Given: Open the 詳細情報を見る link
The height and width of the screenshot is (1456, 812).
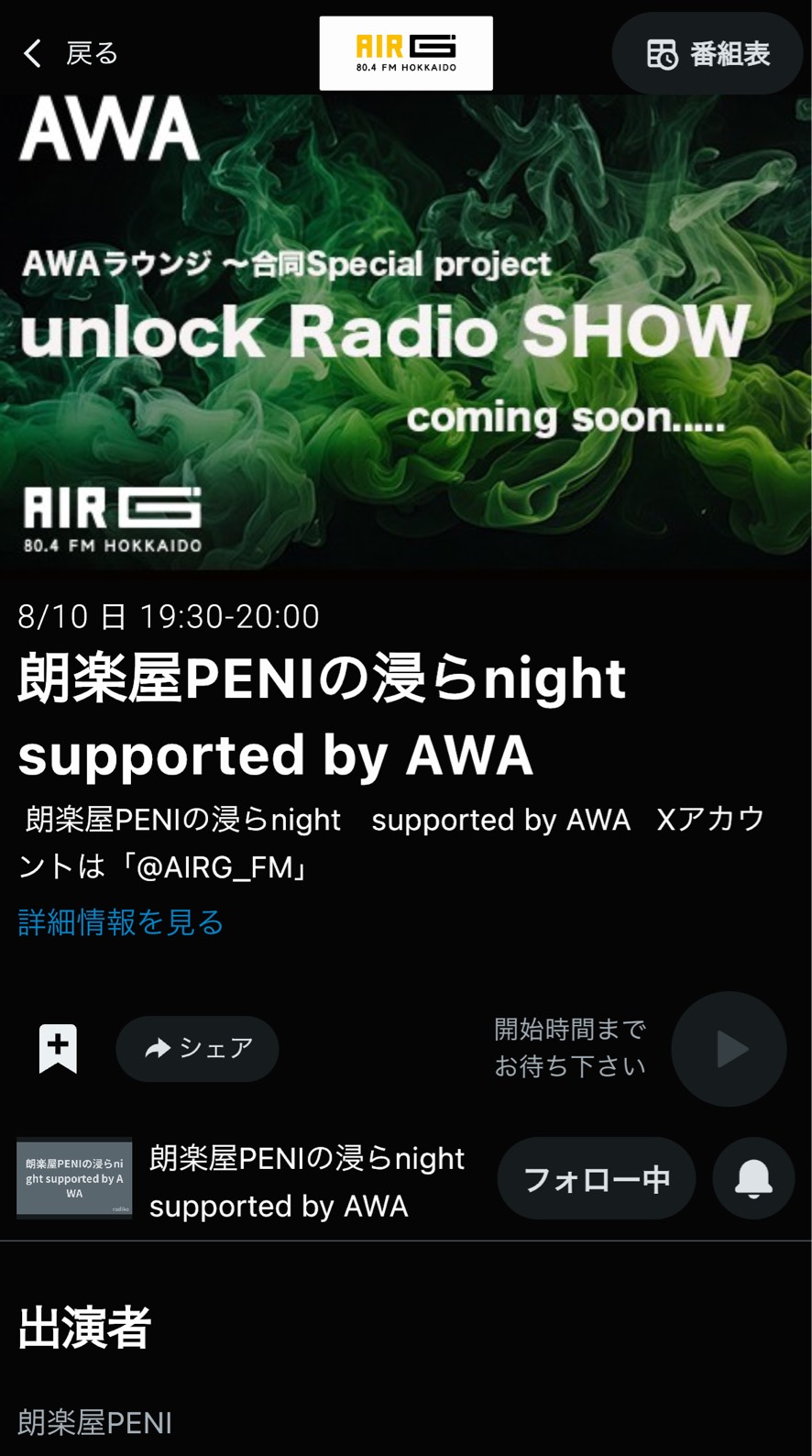Looking at the screenshot, I should 121,921.
